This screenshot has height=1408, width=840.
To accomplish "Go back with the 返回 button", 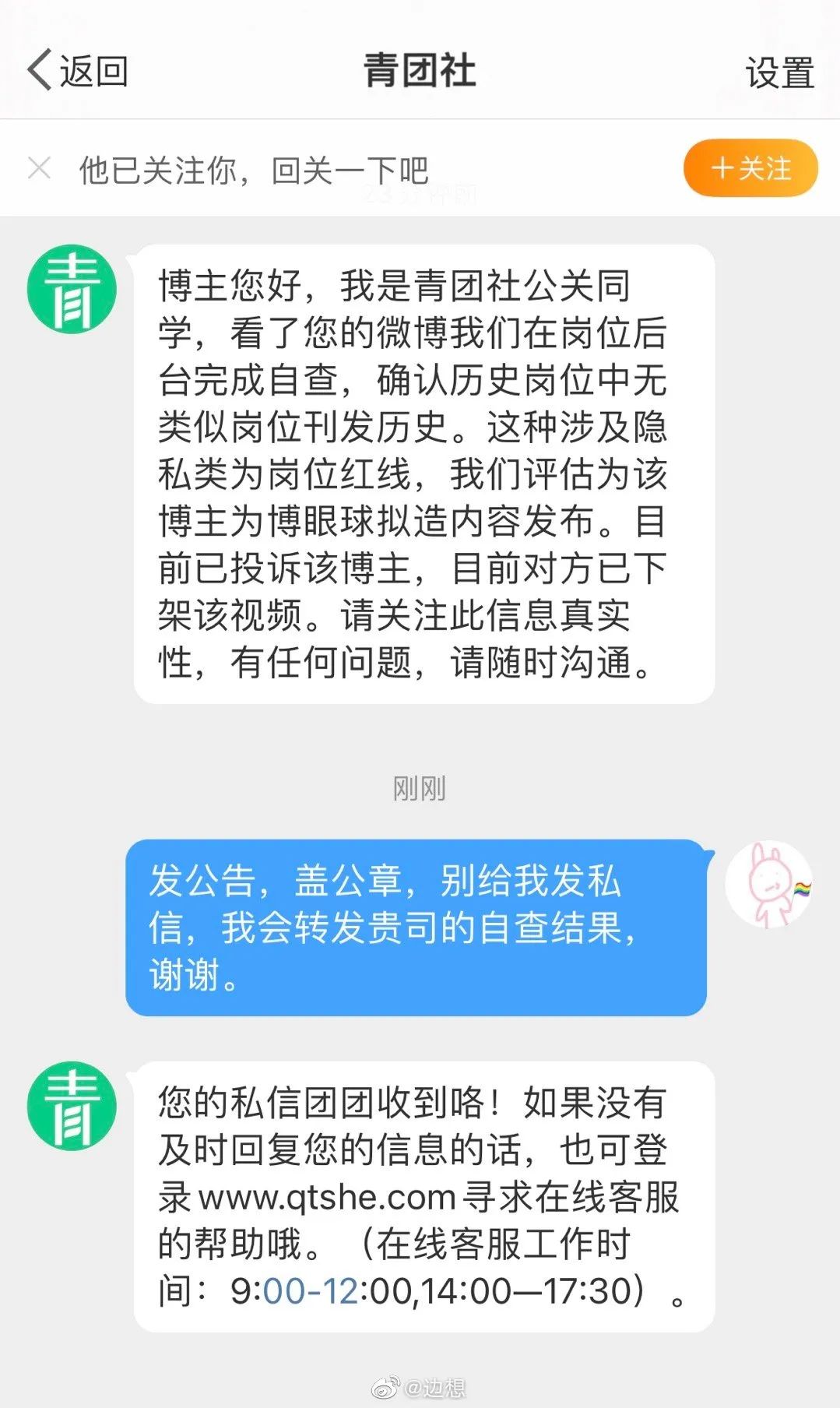I will click(x=78, y=71).
